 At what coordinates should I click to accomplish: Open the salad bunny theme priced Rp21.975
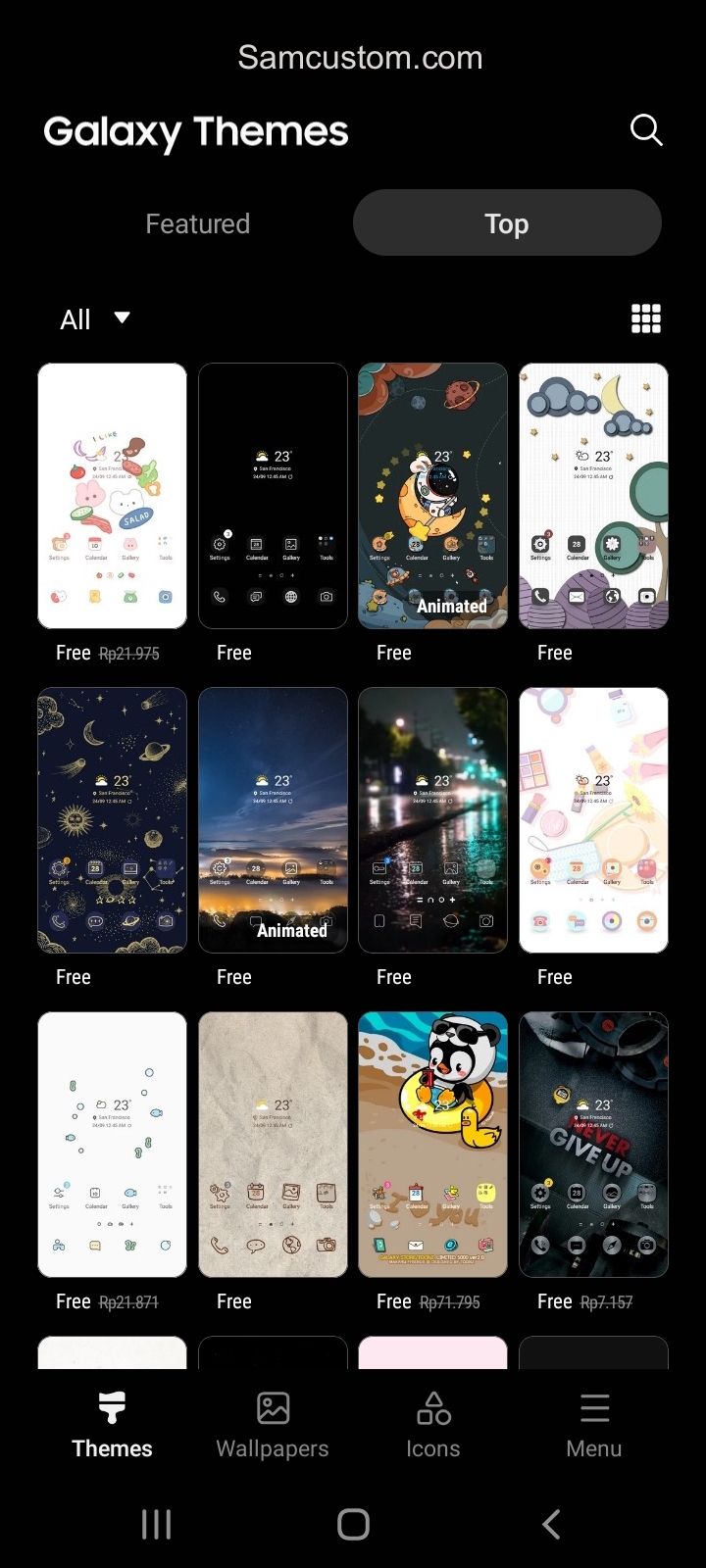point(112,496)
